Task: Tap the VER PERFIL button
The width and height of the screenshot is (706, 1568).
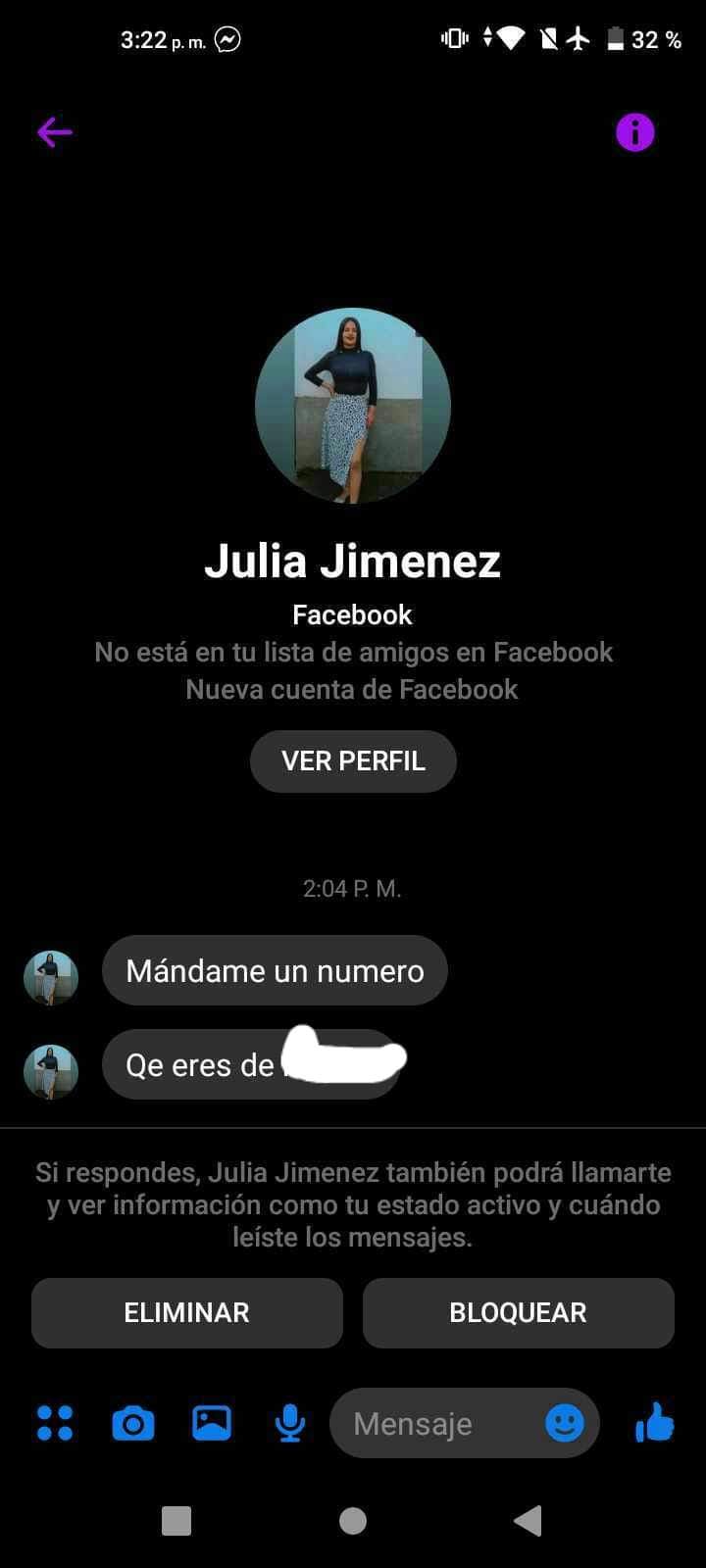Action: pos(353,761)
